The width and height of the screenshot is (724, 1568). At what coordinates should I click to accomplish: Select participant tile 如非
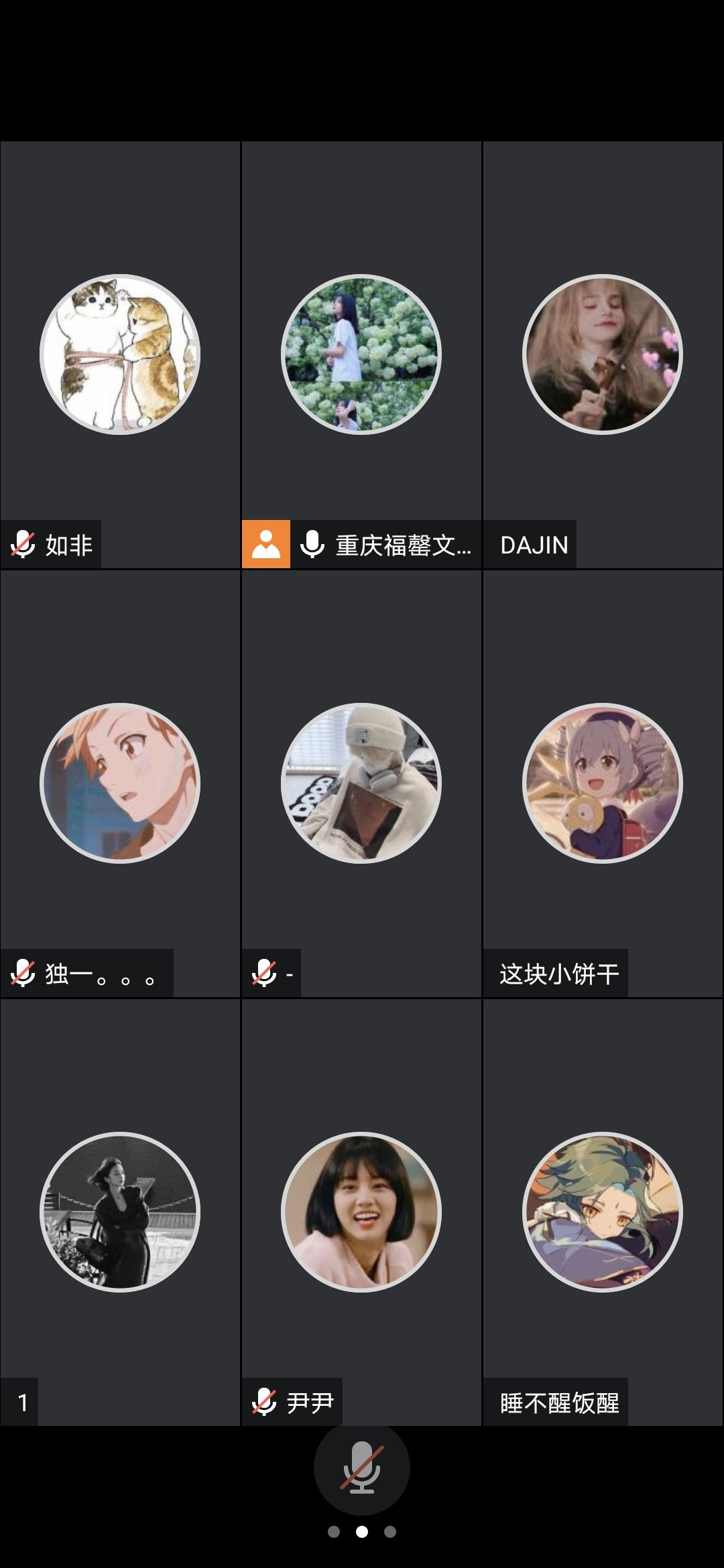(120, 354)
